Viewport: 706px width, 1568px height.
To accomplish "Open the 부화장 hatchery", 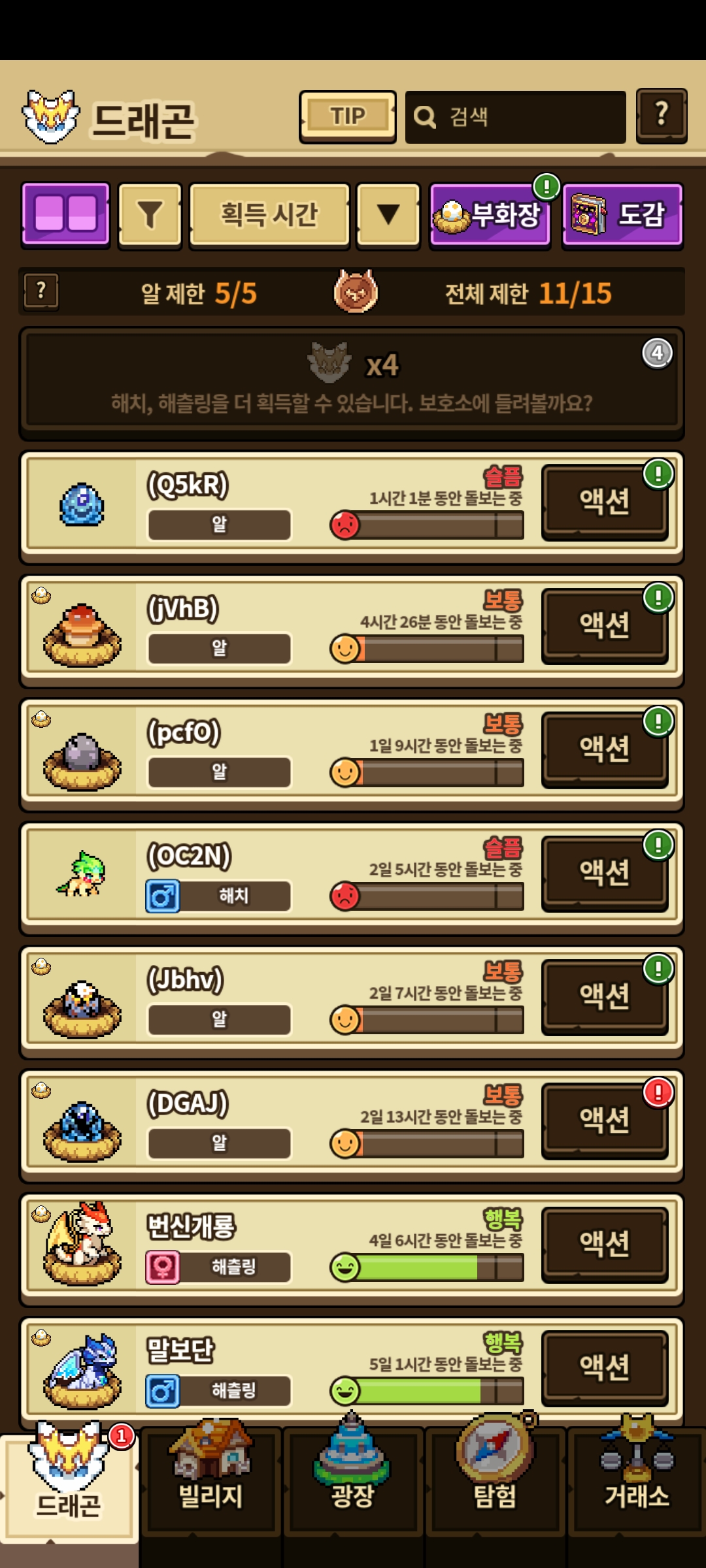I will pyautogui.click(x=490, y=215).
